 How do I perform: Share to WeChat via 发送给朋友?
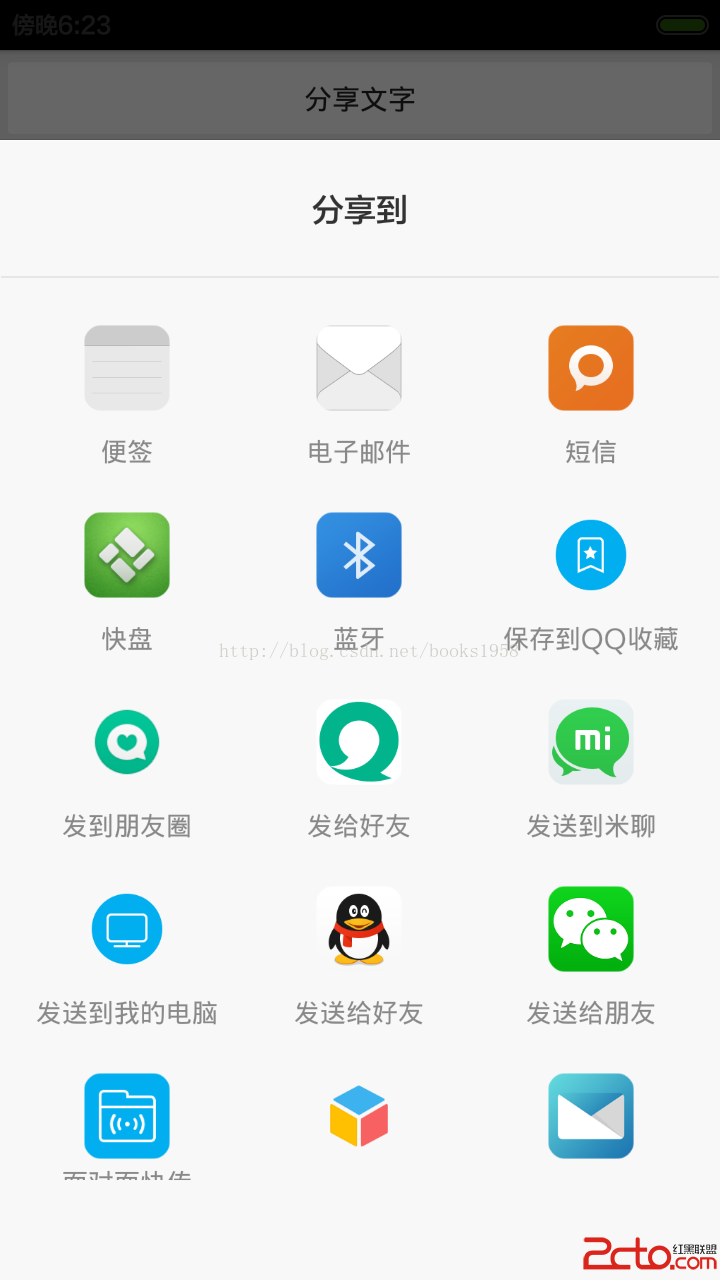[x=591, y=929]
